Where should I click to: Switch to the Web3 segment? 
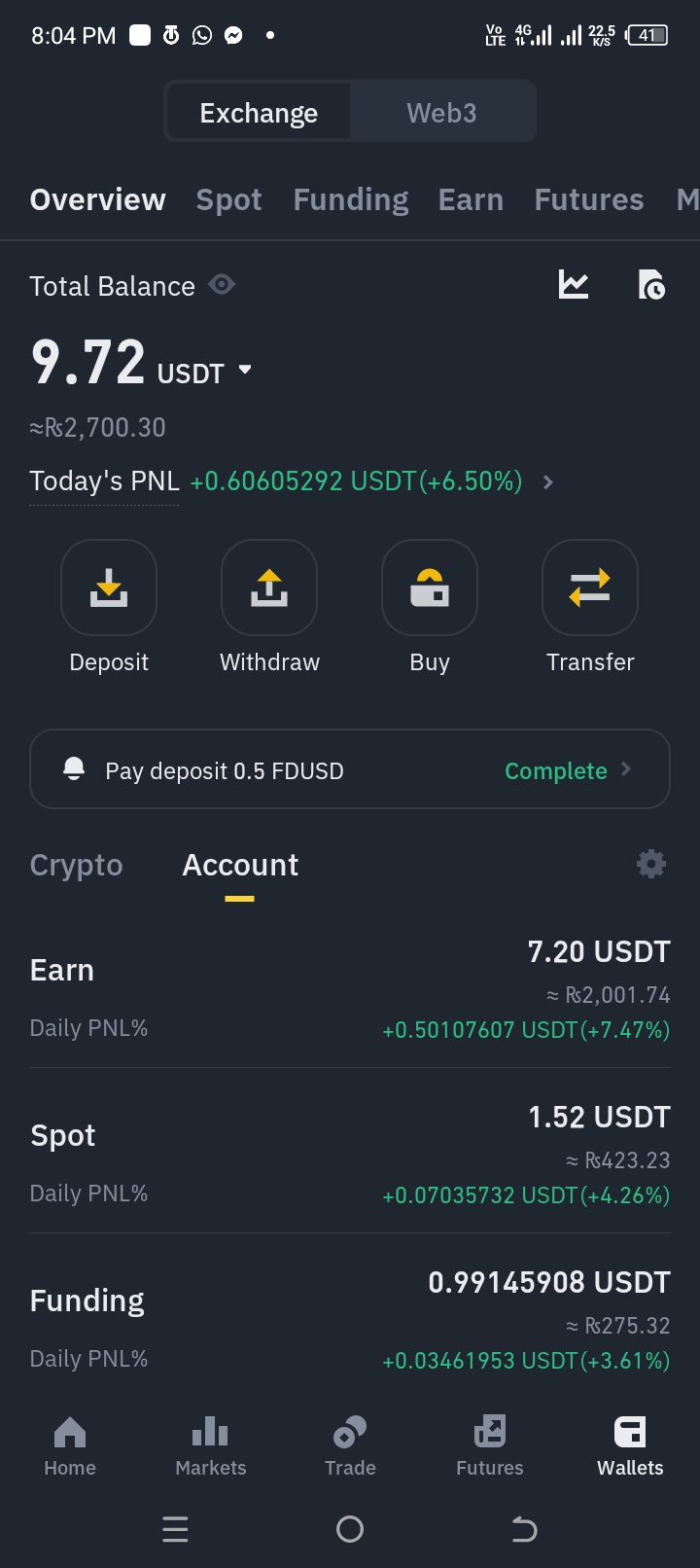tap(441, 113)
